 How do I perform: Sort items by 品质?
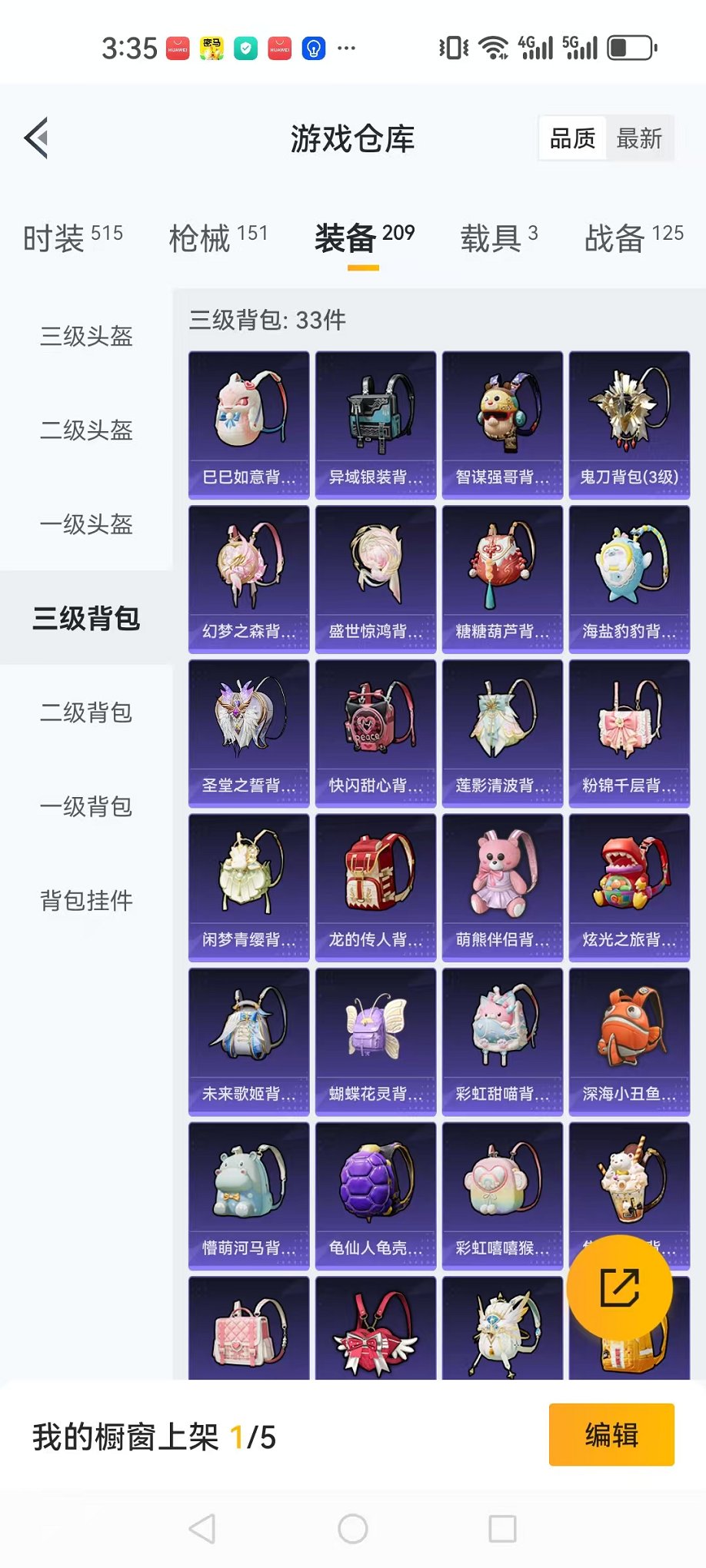tap(573, 139)
